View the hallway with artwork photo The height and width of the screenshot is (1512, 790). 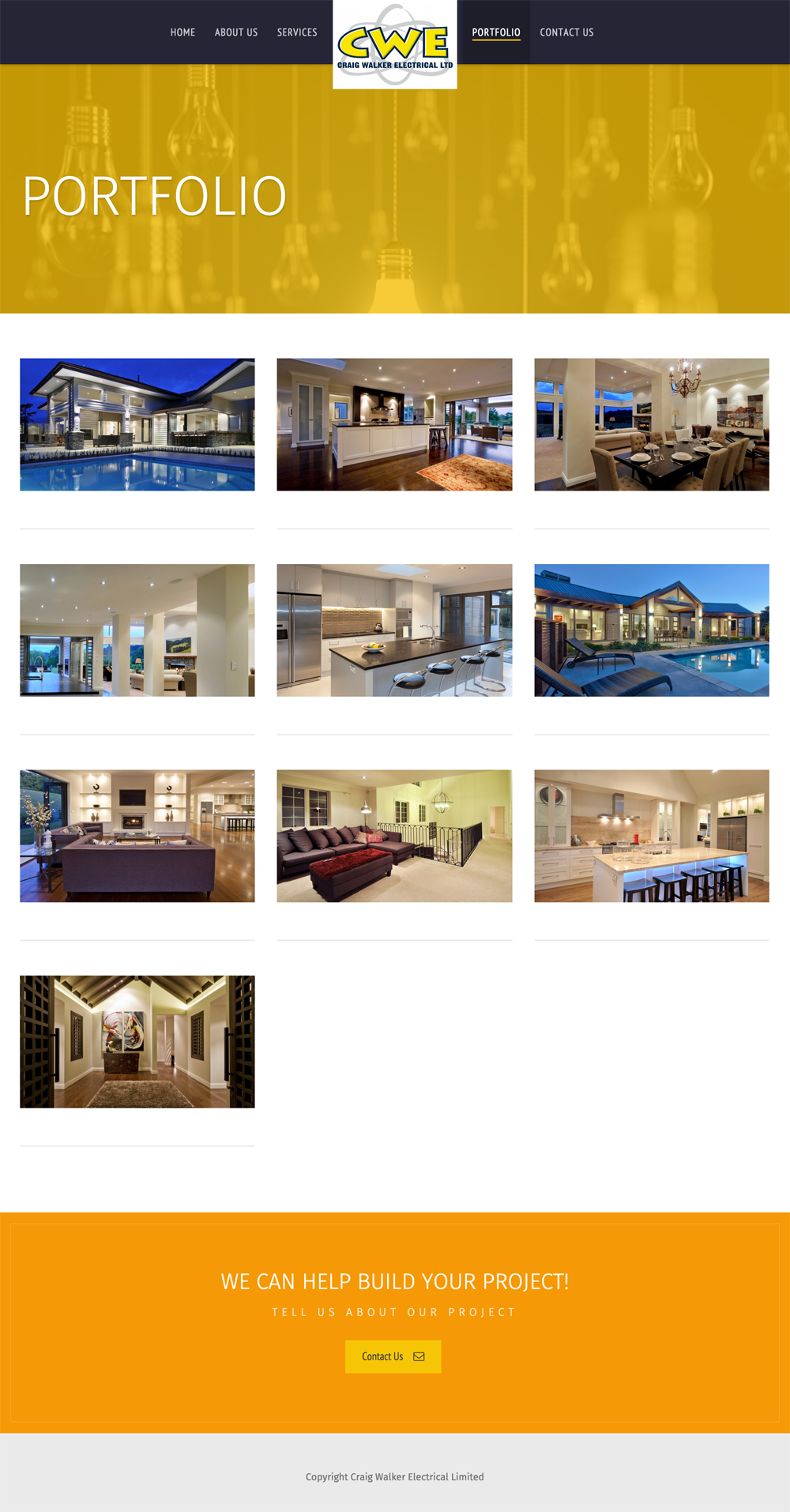pyautogui.click(x=137, y=1041)
